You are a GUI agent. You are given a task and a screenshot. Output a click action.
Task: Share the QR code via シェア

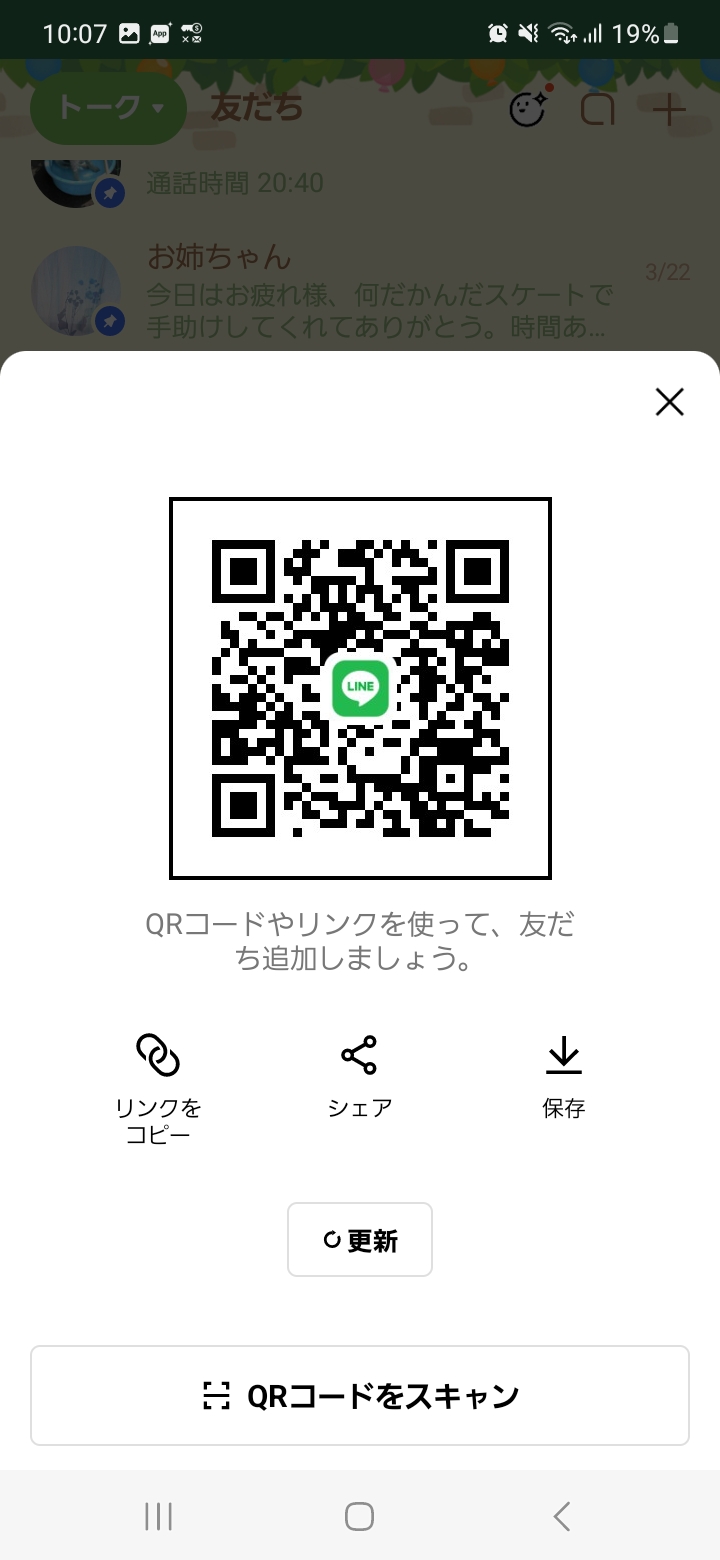359,1076
